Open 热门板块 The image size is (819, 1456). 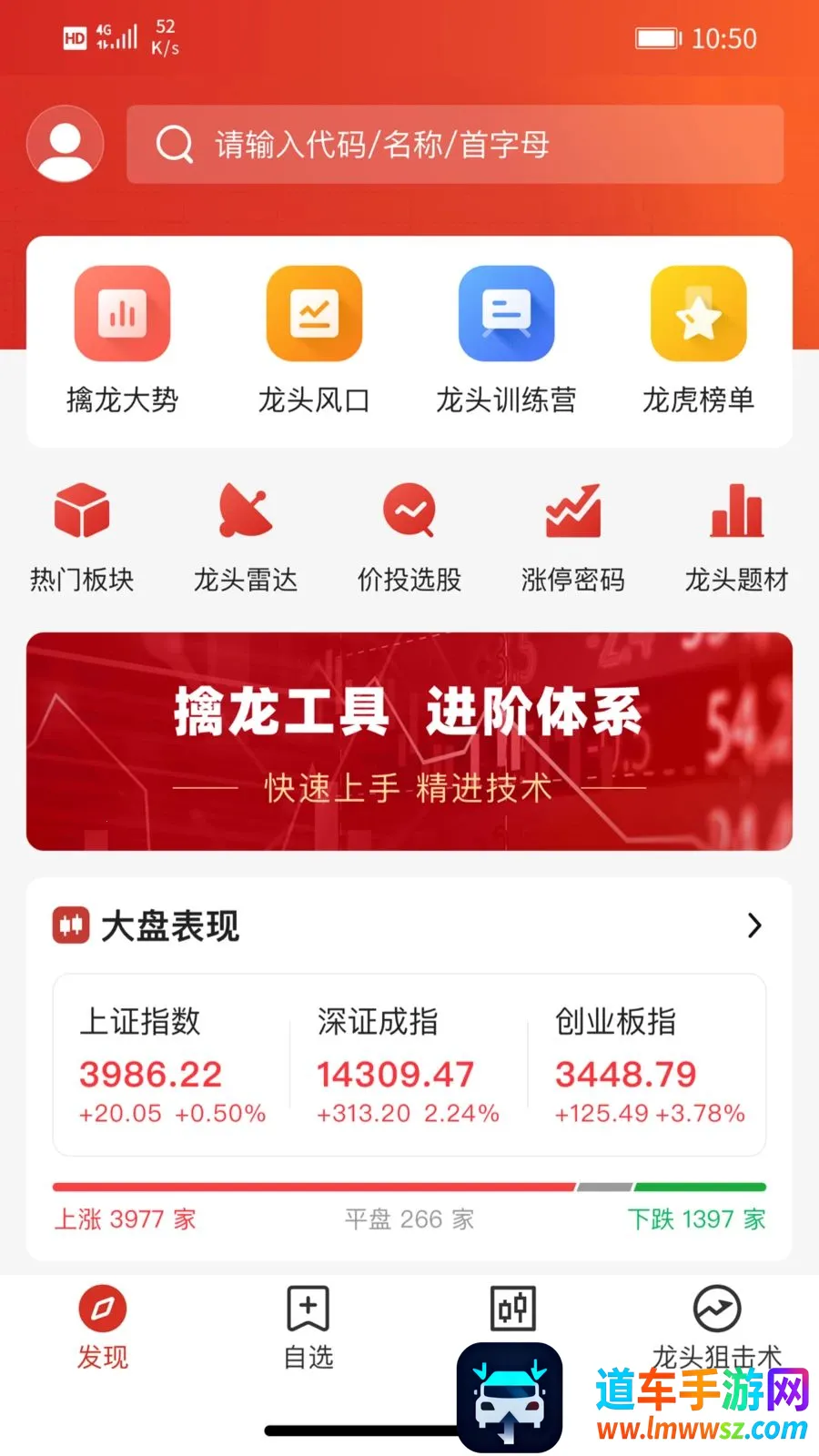point(82,539)
